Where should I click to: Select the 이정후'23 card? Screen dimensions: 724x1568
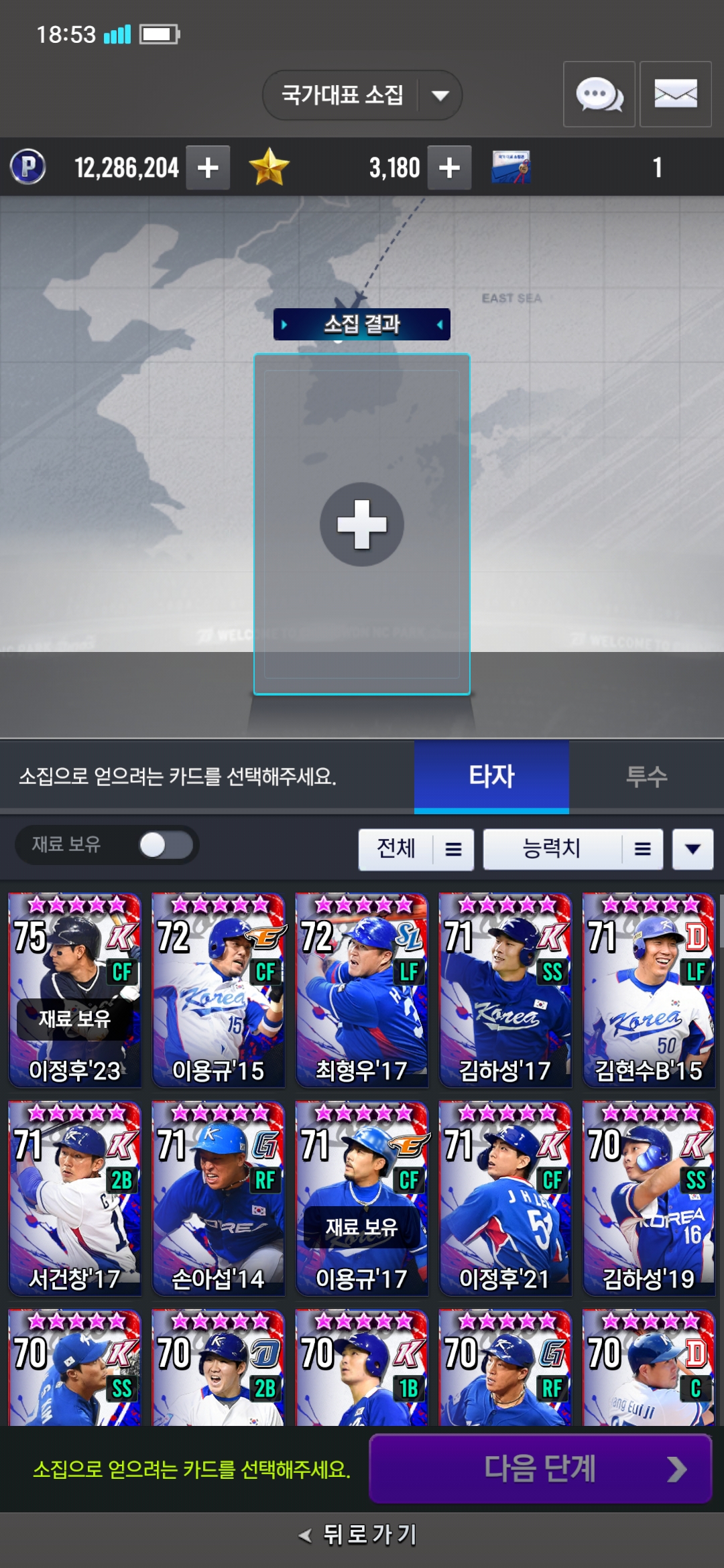[x=74, y=990]
